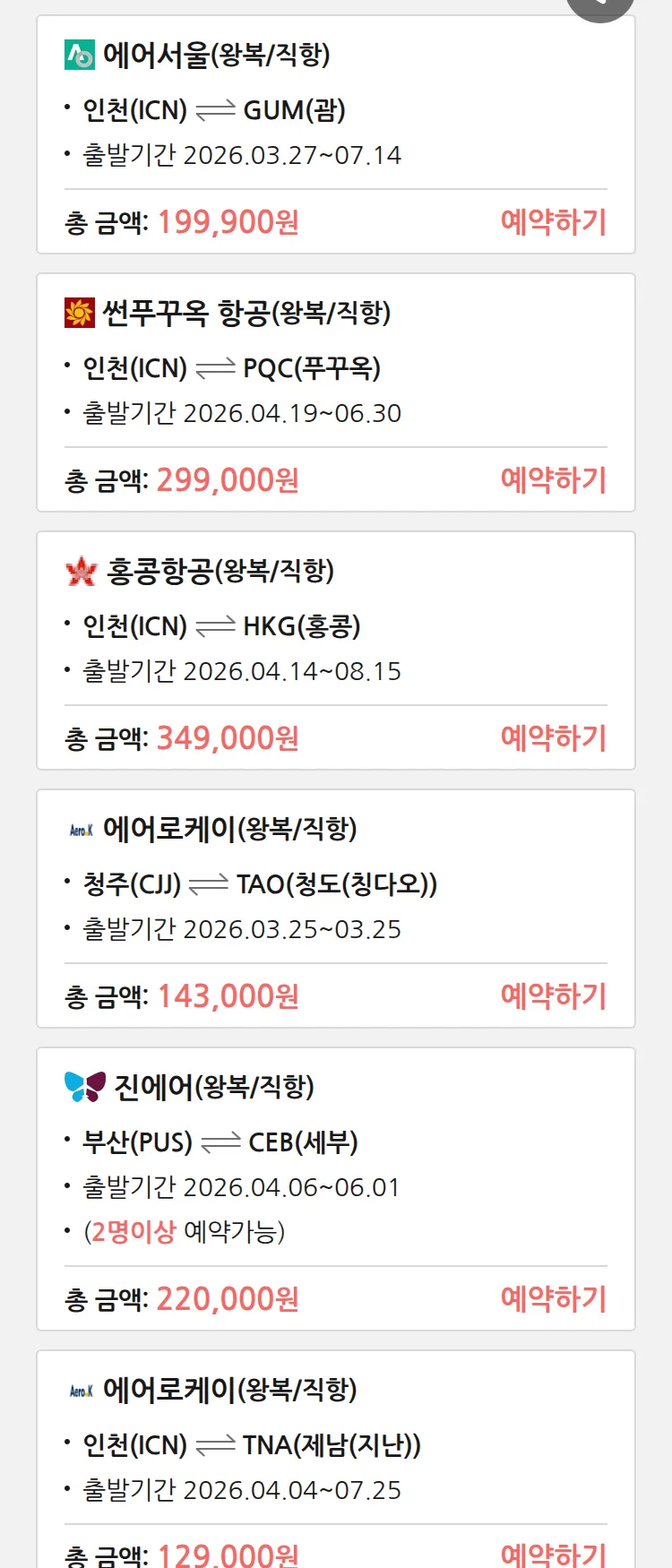The width and height of the screenshot is (672, 1568).
Task: Click the partially visible circular button at top right
Action: 600,7
